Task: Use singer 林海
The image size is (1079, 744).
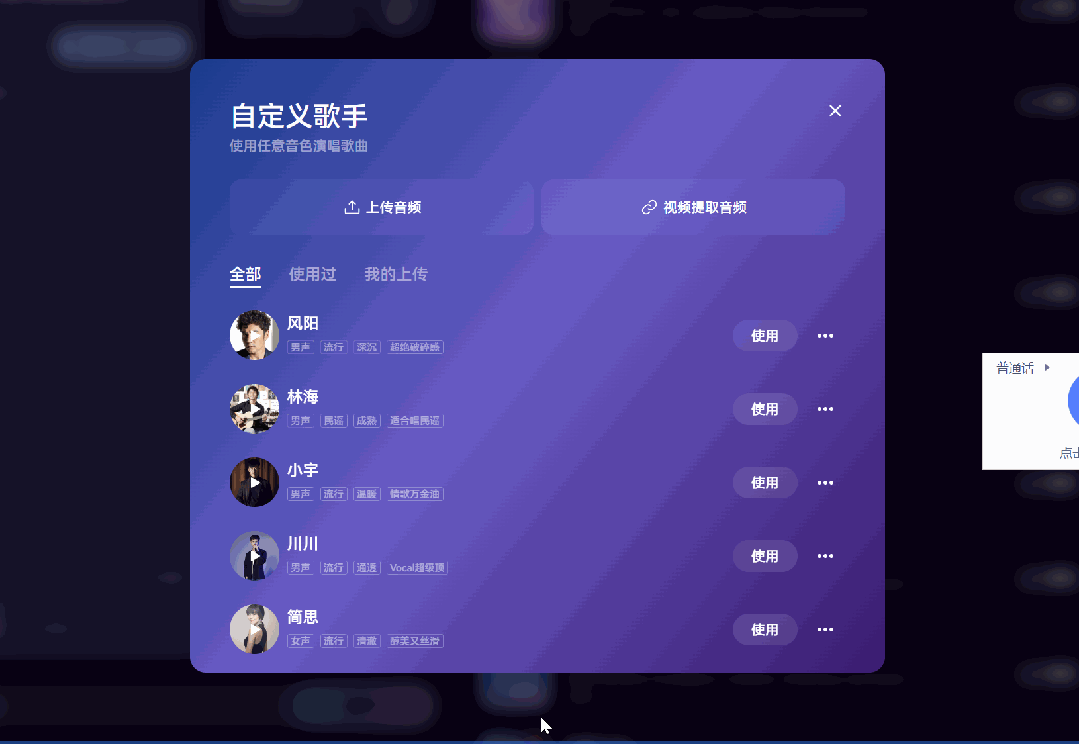Action: coord(764,409)
